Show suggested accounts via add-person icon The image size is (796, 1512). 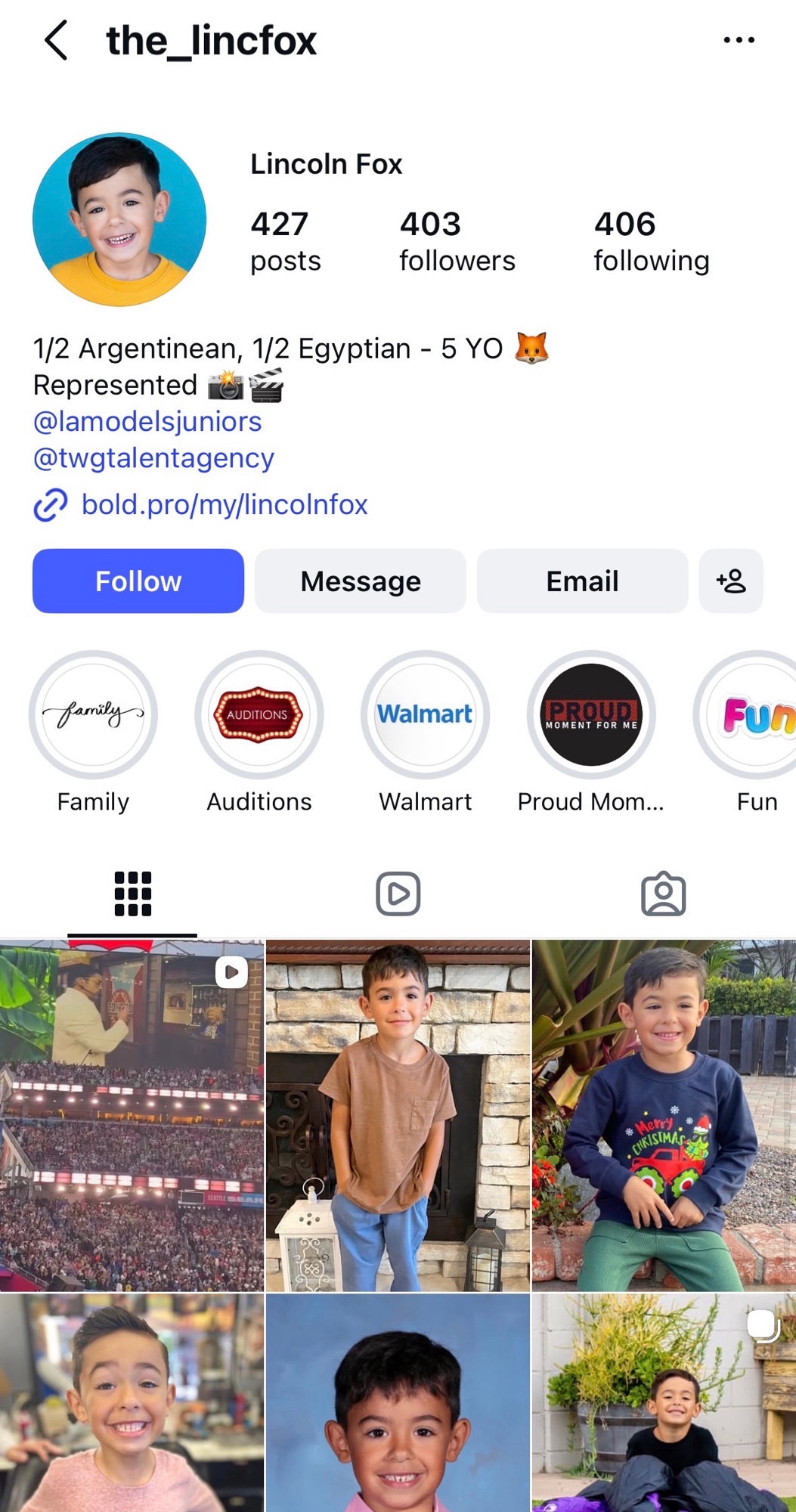pyautogui.click(x=731, y=581)
